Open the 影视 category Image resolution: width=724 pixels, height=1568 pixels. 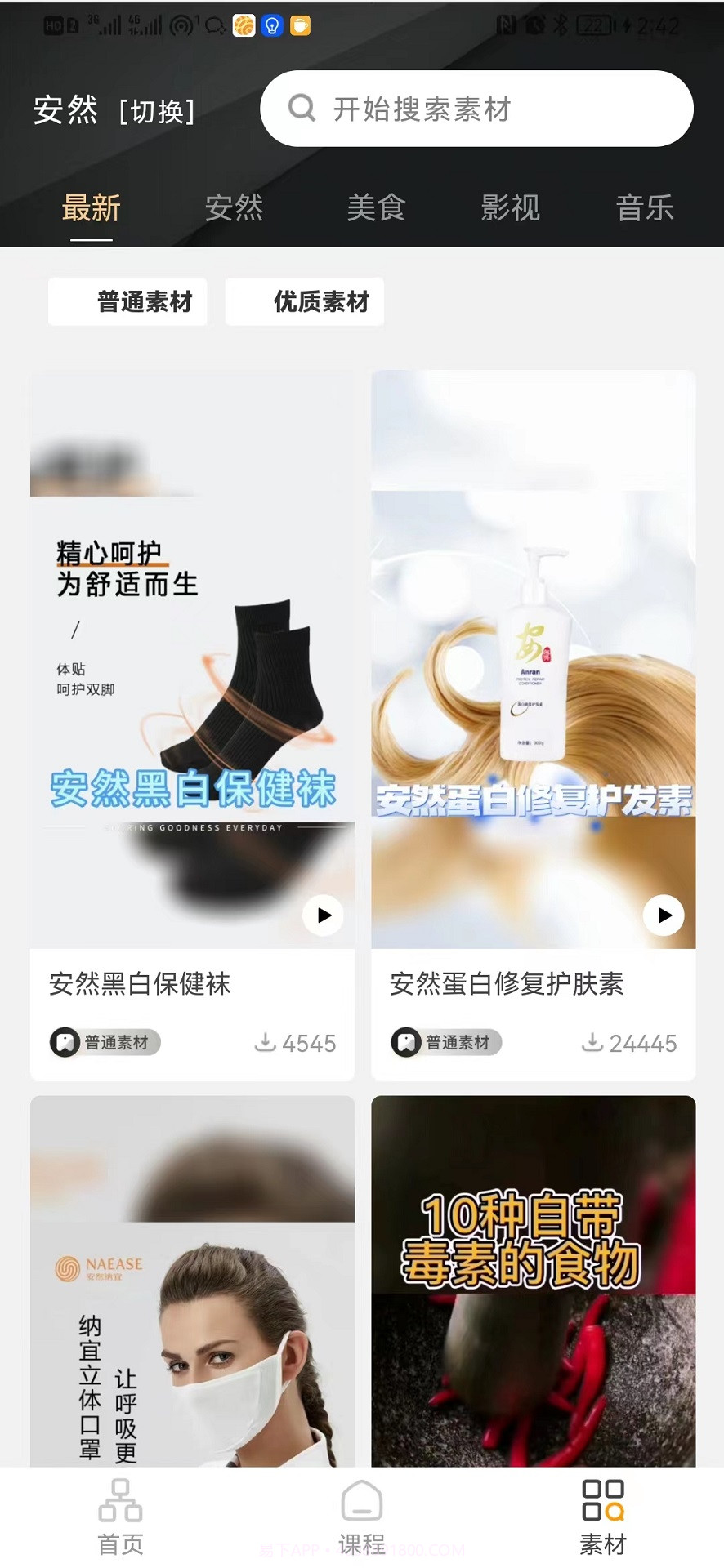(510, 209)
